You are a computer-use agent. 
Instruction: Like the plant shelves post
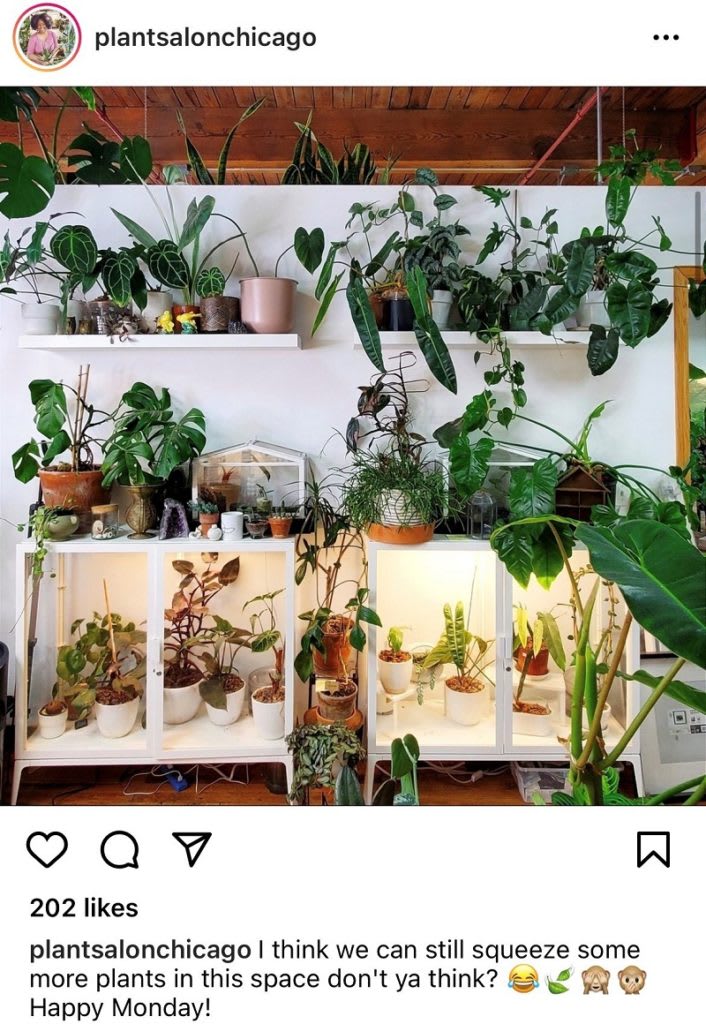click(x=46, y=849)
